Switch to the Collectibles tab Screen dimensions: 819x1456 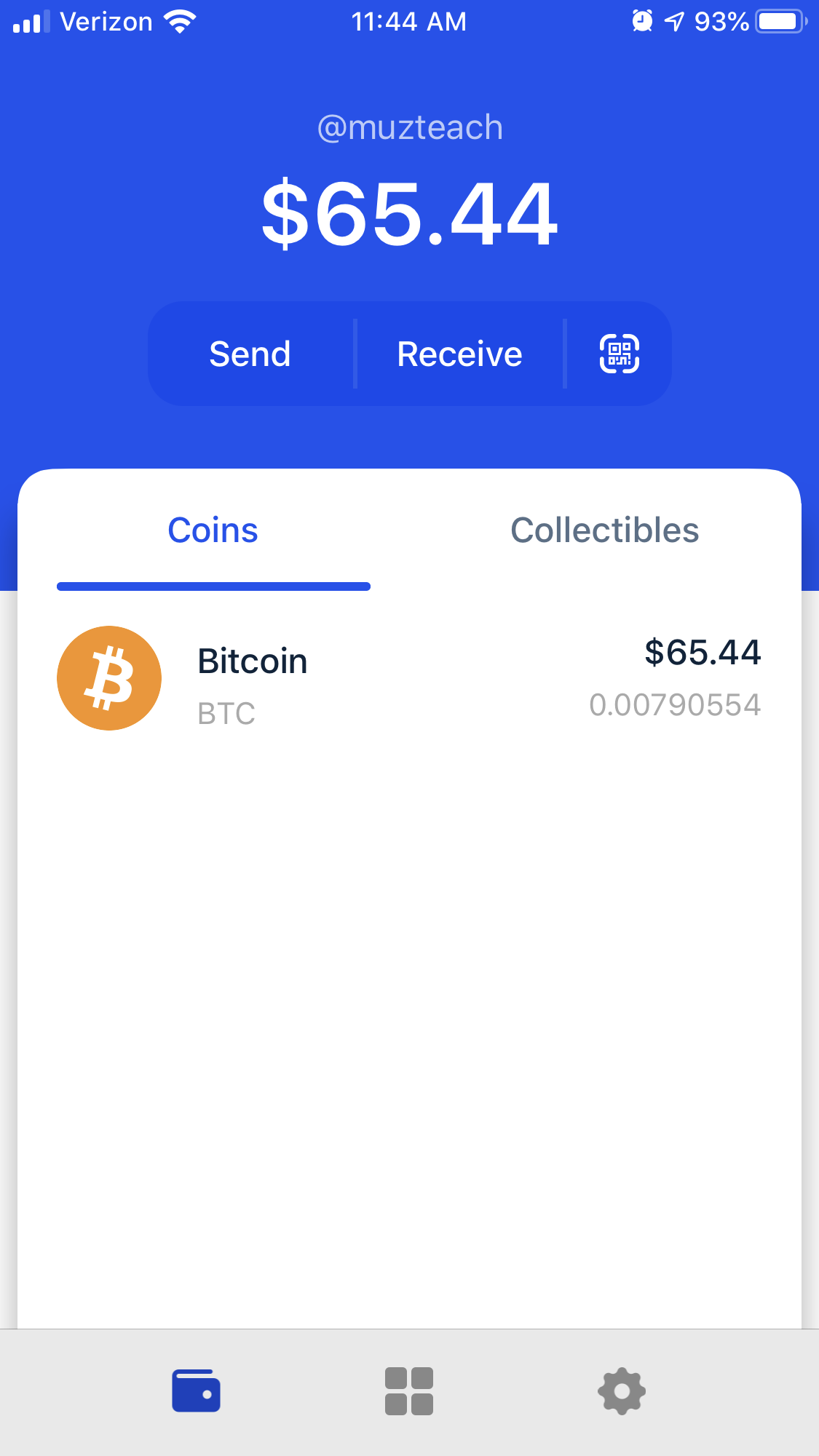tap(605, 530)
